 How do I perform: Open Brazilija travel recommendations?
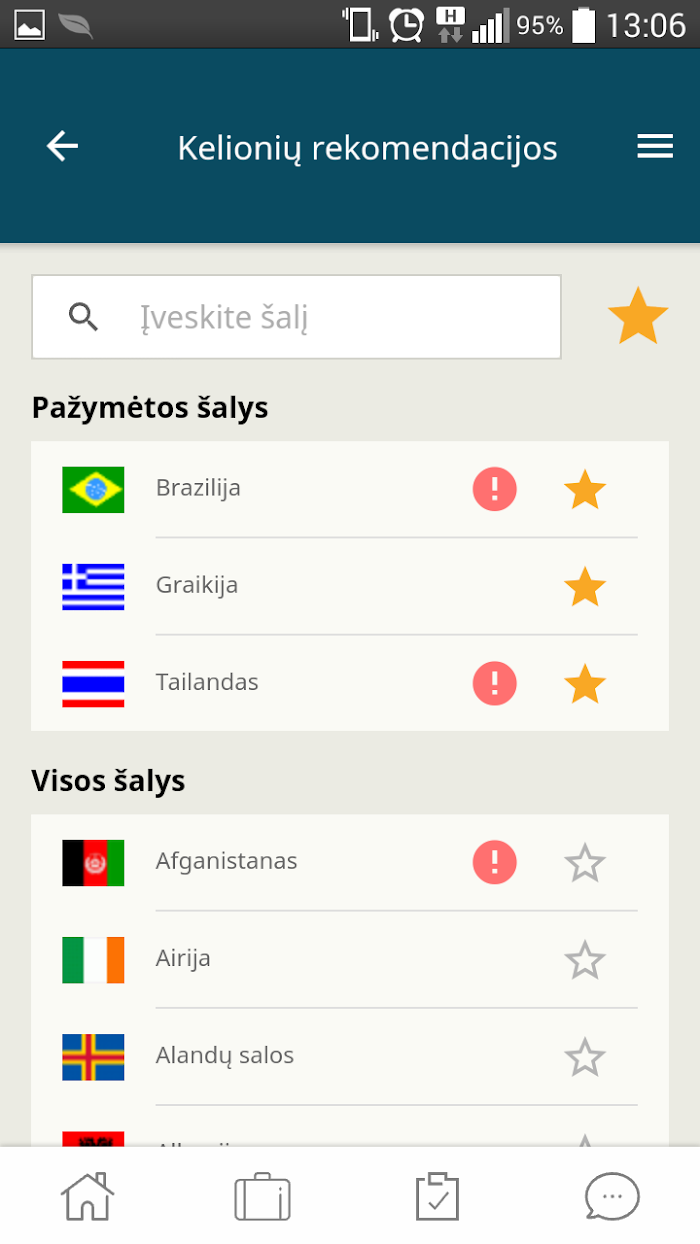[x=350, y=489]
